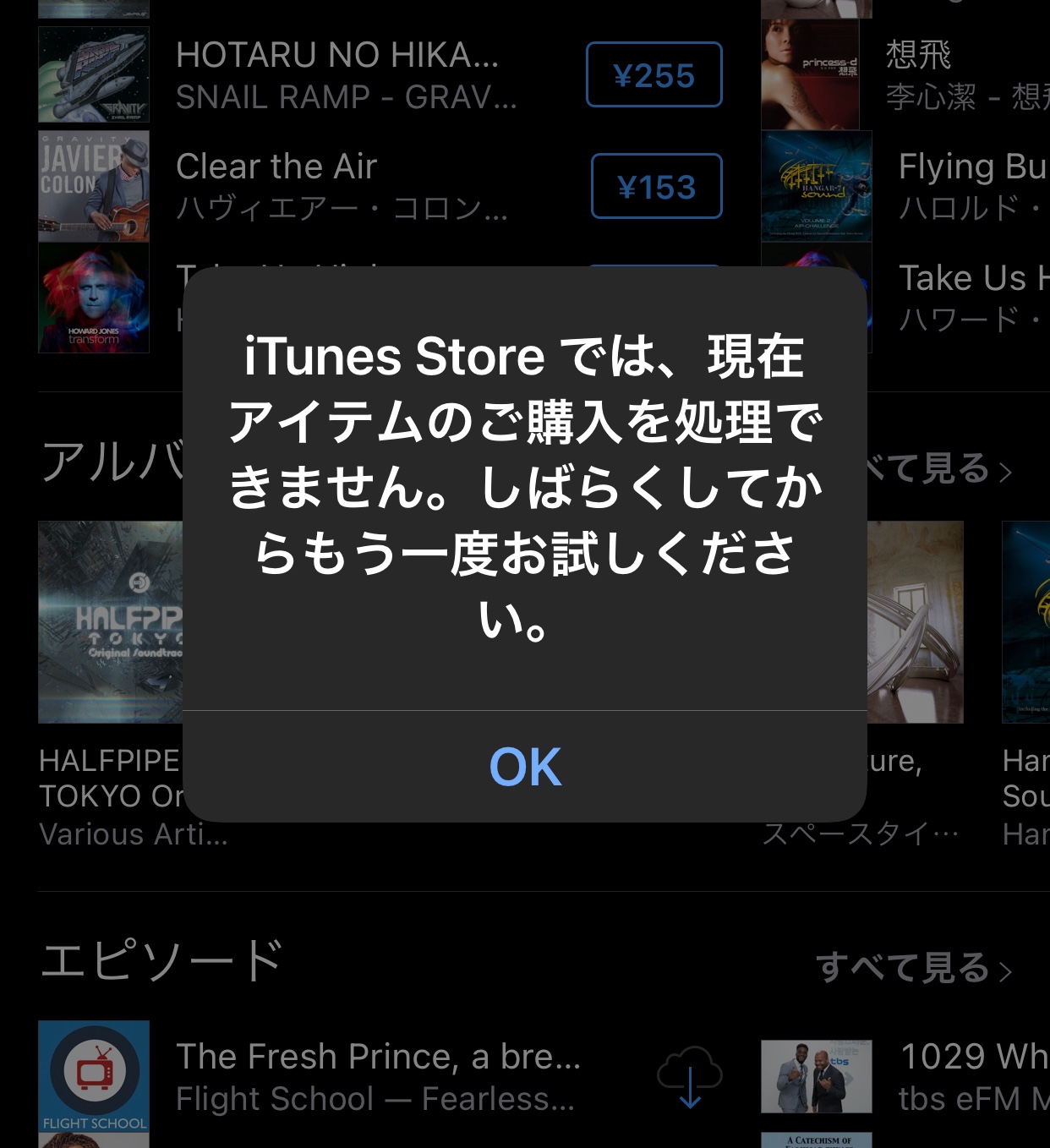
Task: Buy HOTARU NO HIKA for ¥255
Action: (x=654, y=75)
